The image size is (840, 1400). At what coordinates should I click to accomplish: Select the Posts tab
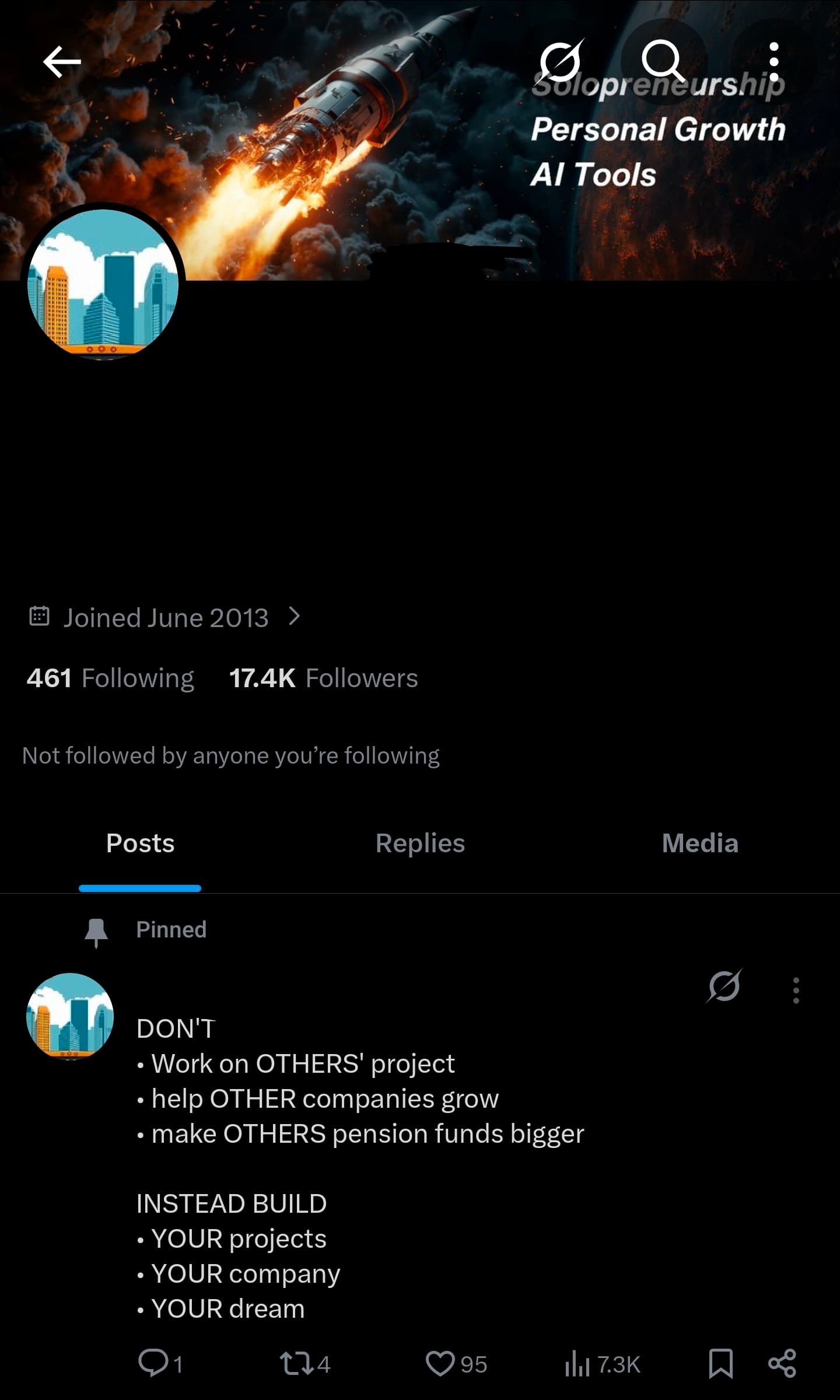140,843
